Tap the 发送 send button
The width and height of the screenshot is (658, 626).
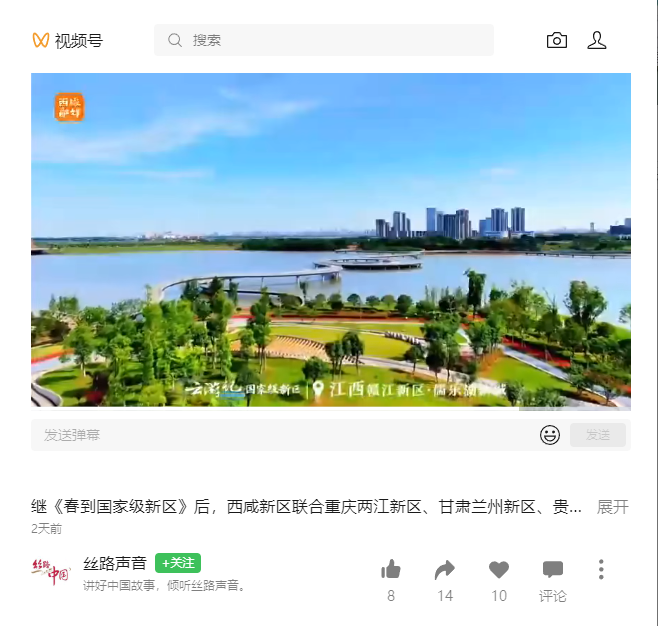[598, 435]
